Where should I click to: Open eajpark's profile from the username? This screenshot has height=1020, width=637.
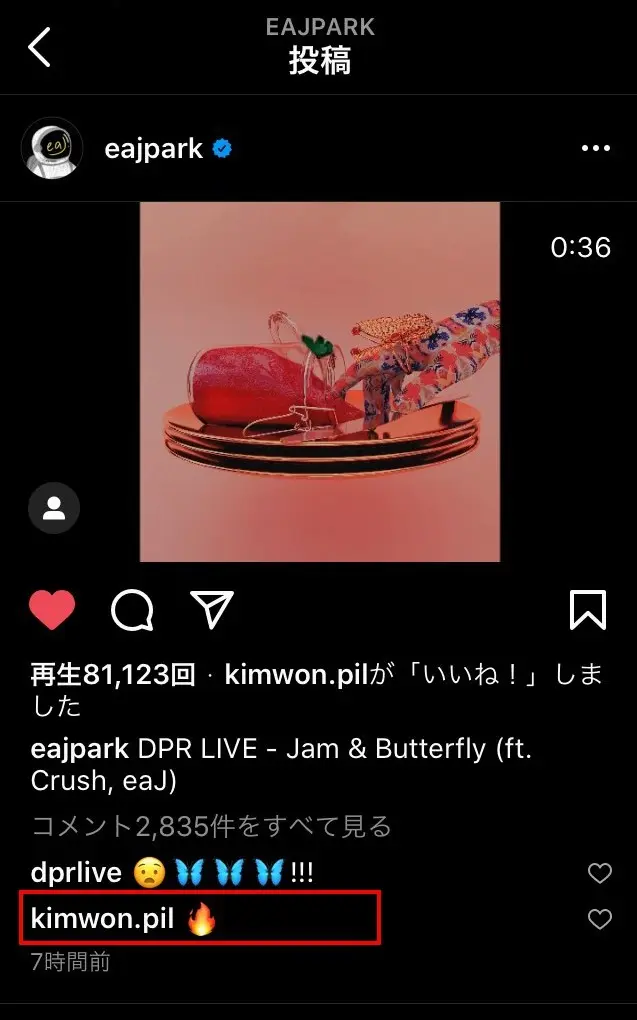tap(153, 149)
